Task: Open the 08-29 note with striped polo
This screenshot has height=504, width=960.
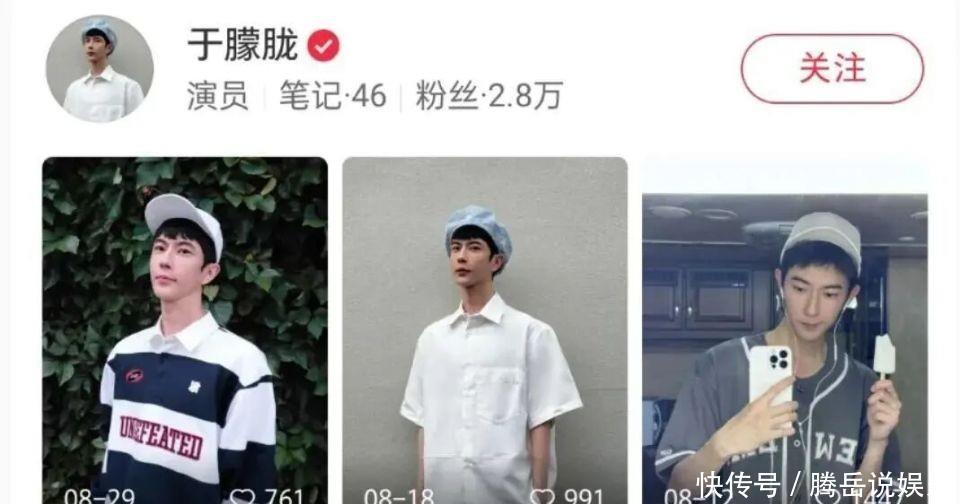Action: point(185,320)
